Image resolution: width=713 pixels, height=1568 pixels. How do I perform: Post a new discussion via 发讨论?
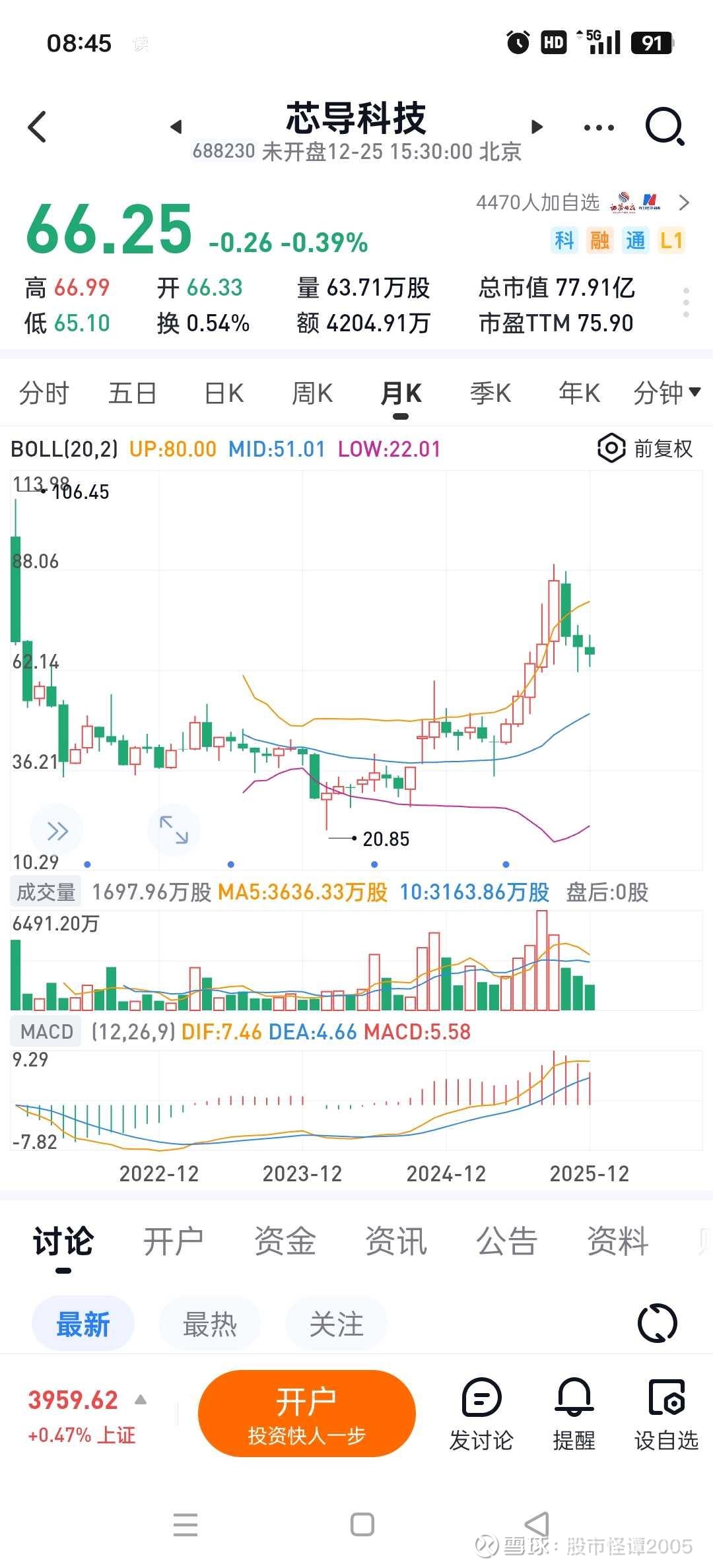[481, 1414]
